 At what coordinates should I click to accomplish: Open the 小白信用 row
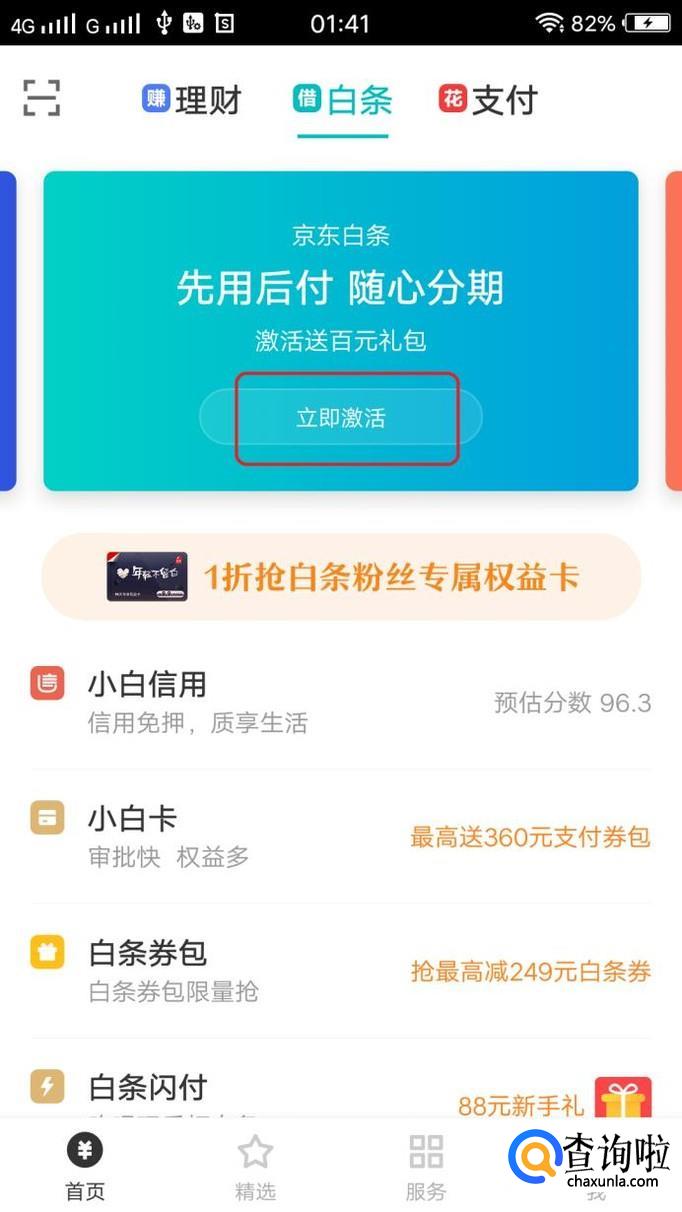click(340, 702)
